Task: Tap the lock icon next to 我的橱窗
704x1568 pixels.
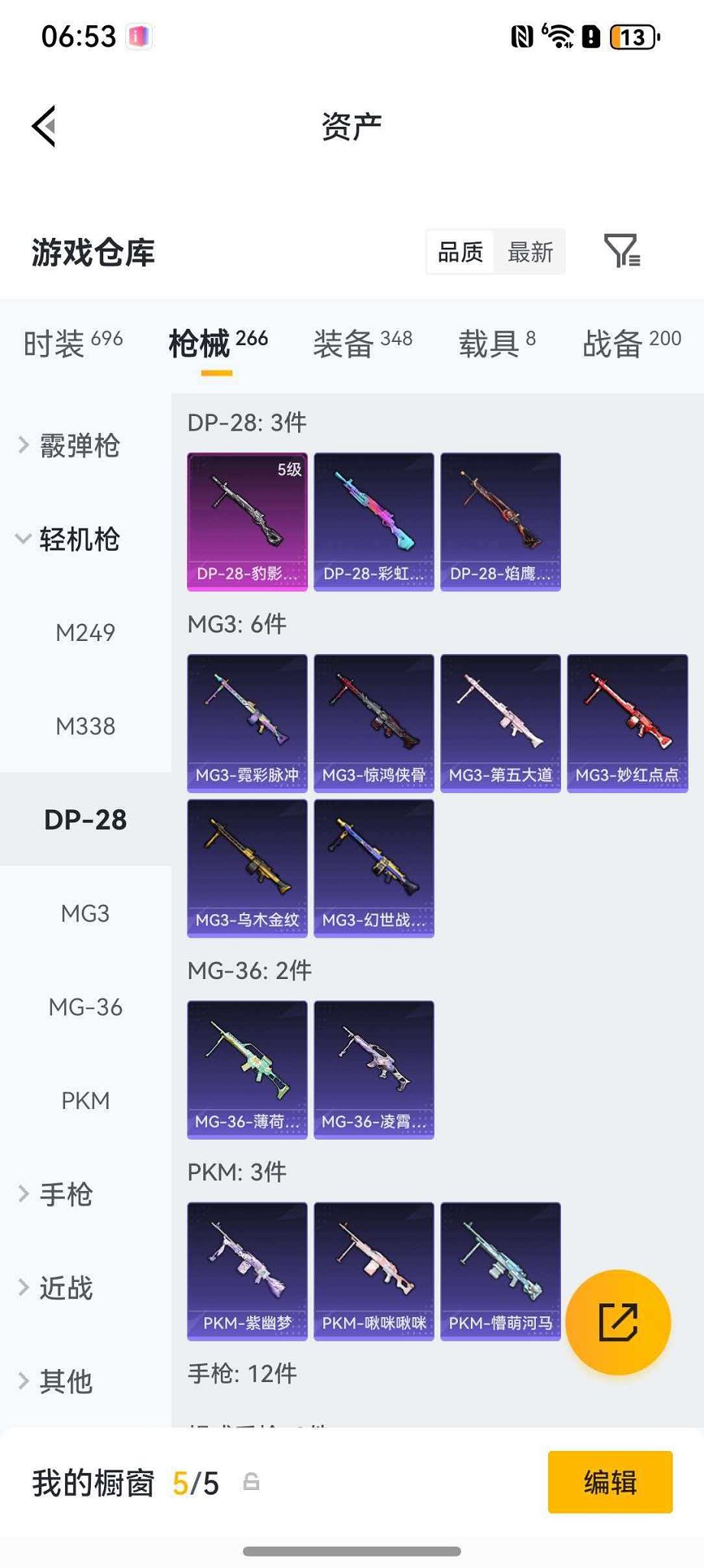Action: 252,1484
